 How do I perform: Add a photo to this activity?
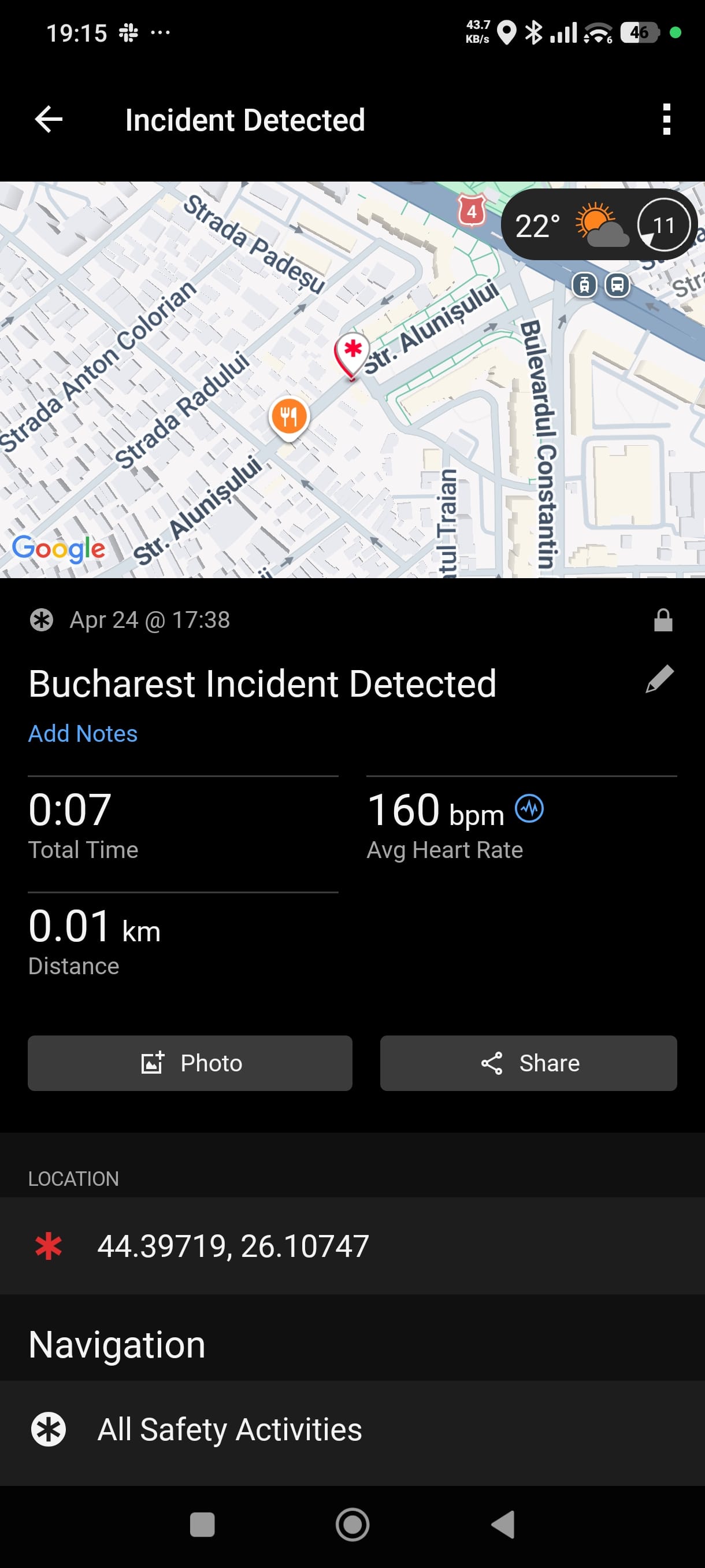190,1063
